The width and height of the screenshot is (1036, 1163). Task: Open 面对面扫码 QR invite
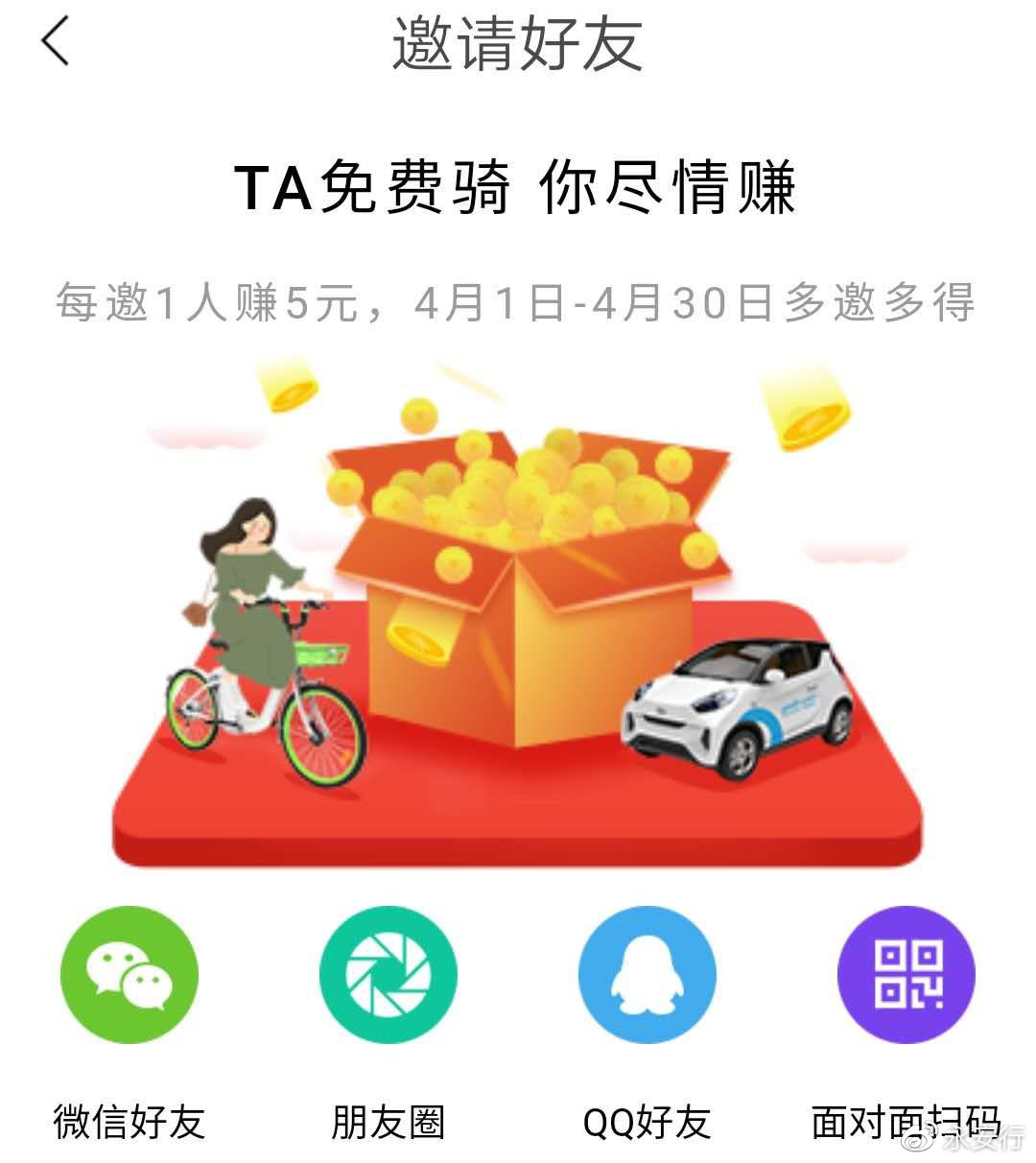tap(906, 975)
